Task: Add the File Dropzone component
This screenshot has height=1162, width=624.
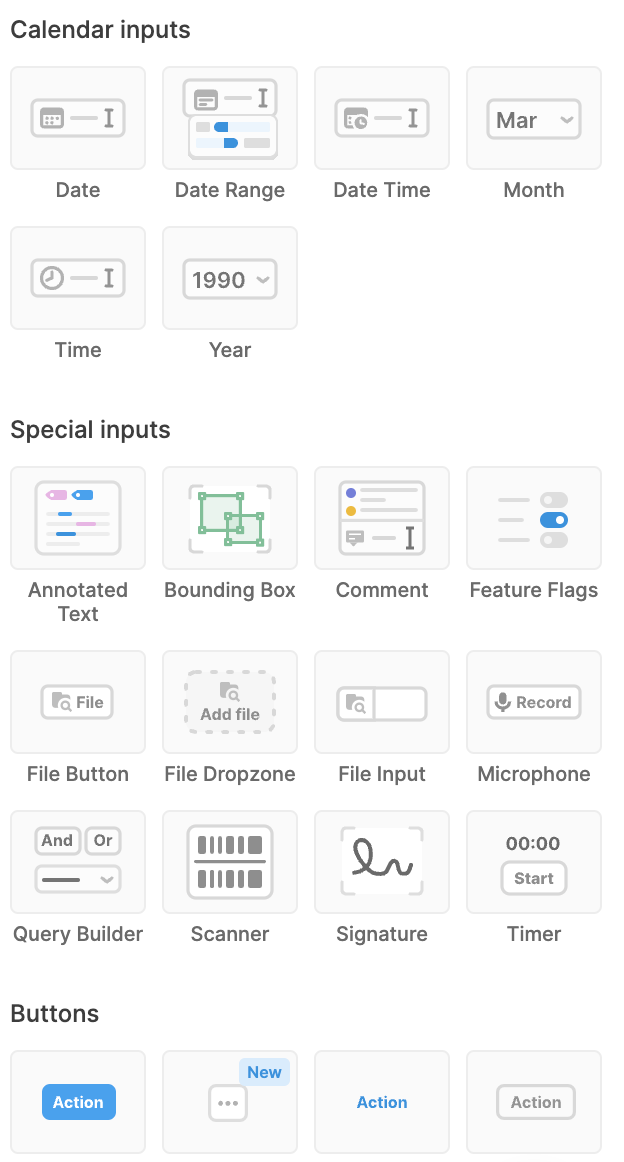Action: (x=230, y=702)
